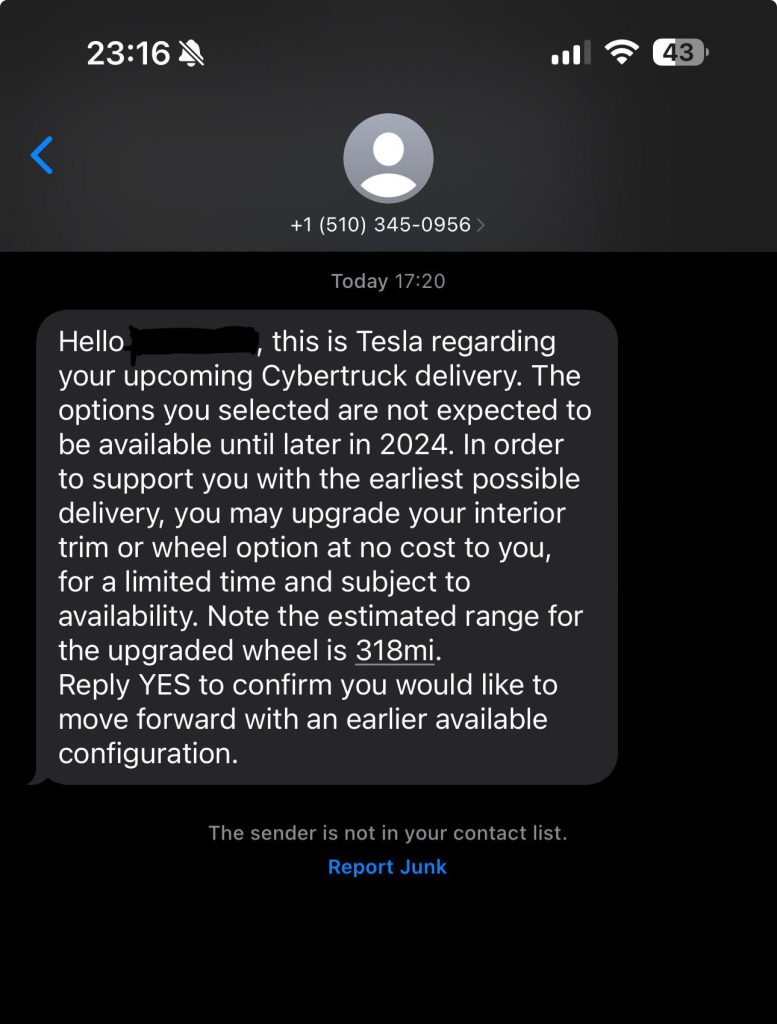Tap the underlined 318mi text
The height and width of the screenshot is (1024, 777).
click(396, 650)
